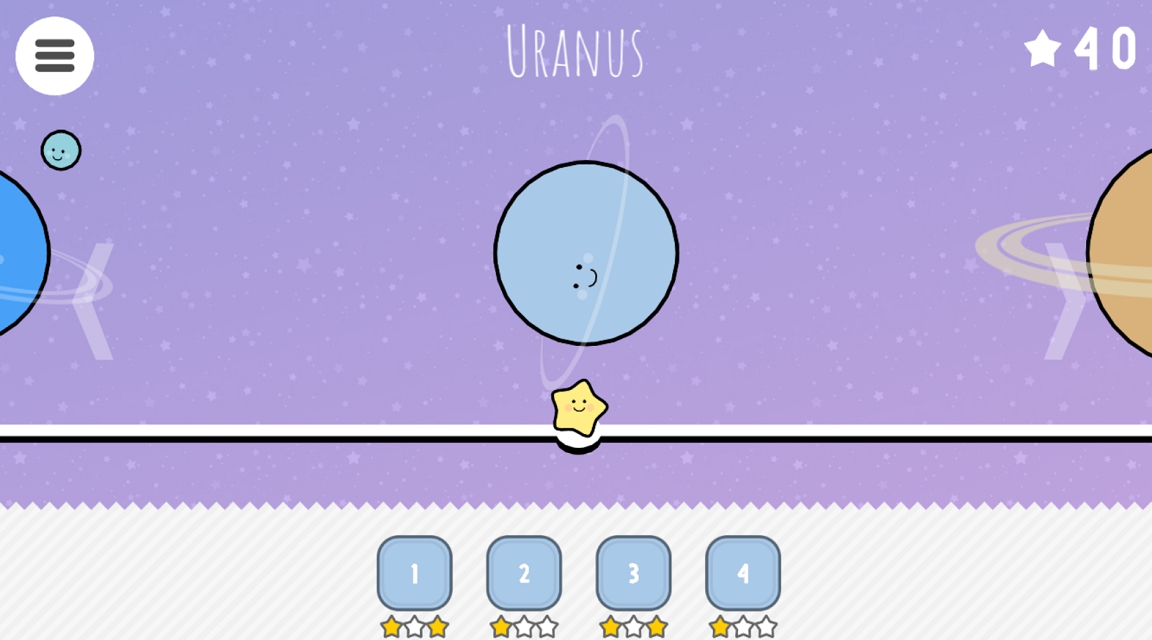Tap the Uranus planet in the center
The width and height of the screenshot is (1152, 640).
tap(586, 253)
